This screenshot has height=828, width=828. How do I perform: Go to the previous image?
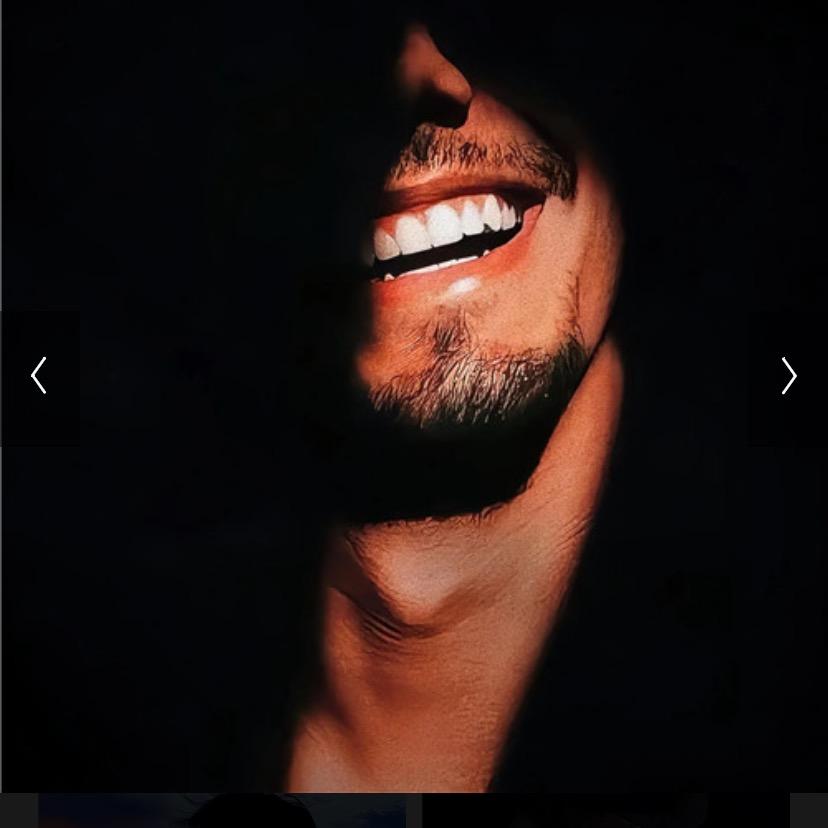coord(39,377)
